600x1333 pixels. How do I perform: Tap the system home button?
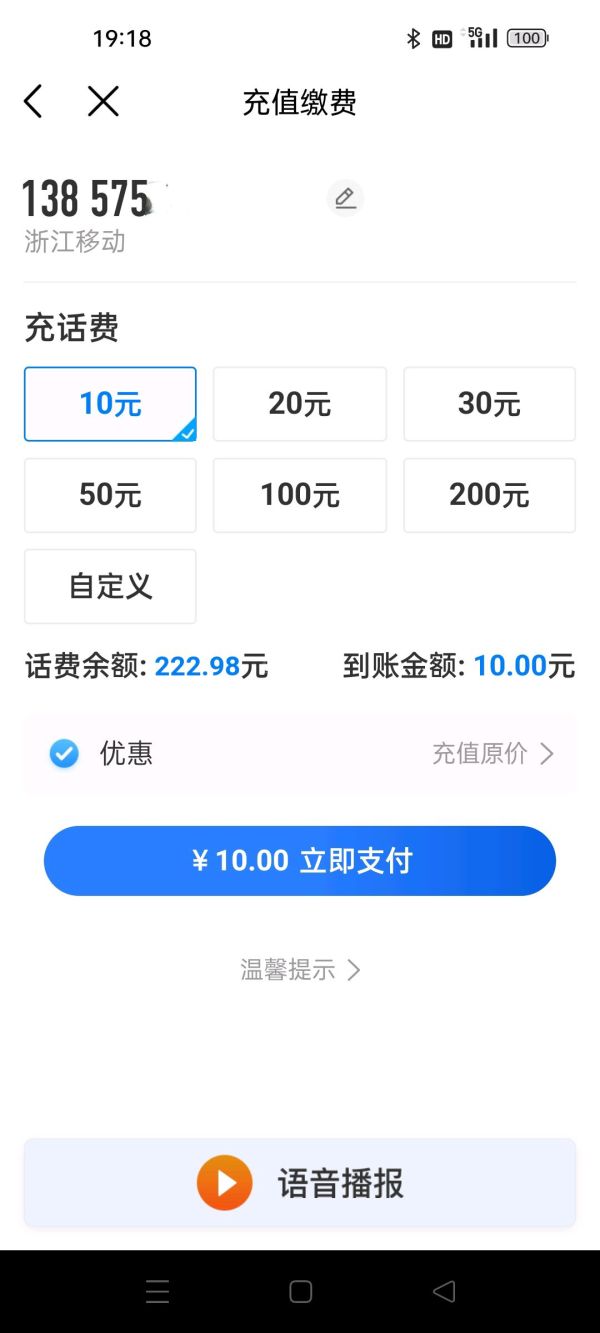(300, 1291)
